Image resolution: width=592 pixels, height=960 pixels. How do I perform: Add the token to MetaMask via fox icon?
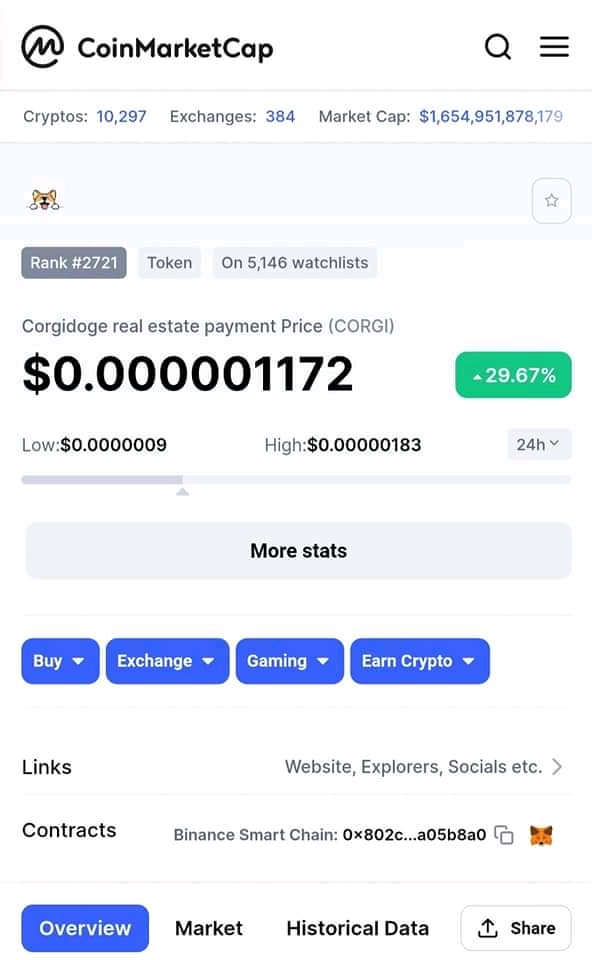tap(541, 835)
